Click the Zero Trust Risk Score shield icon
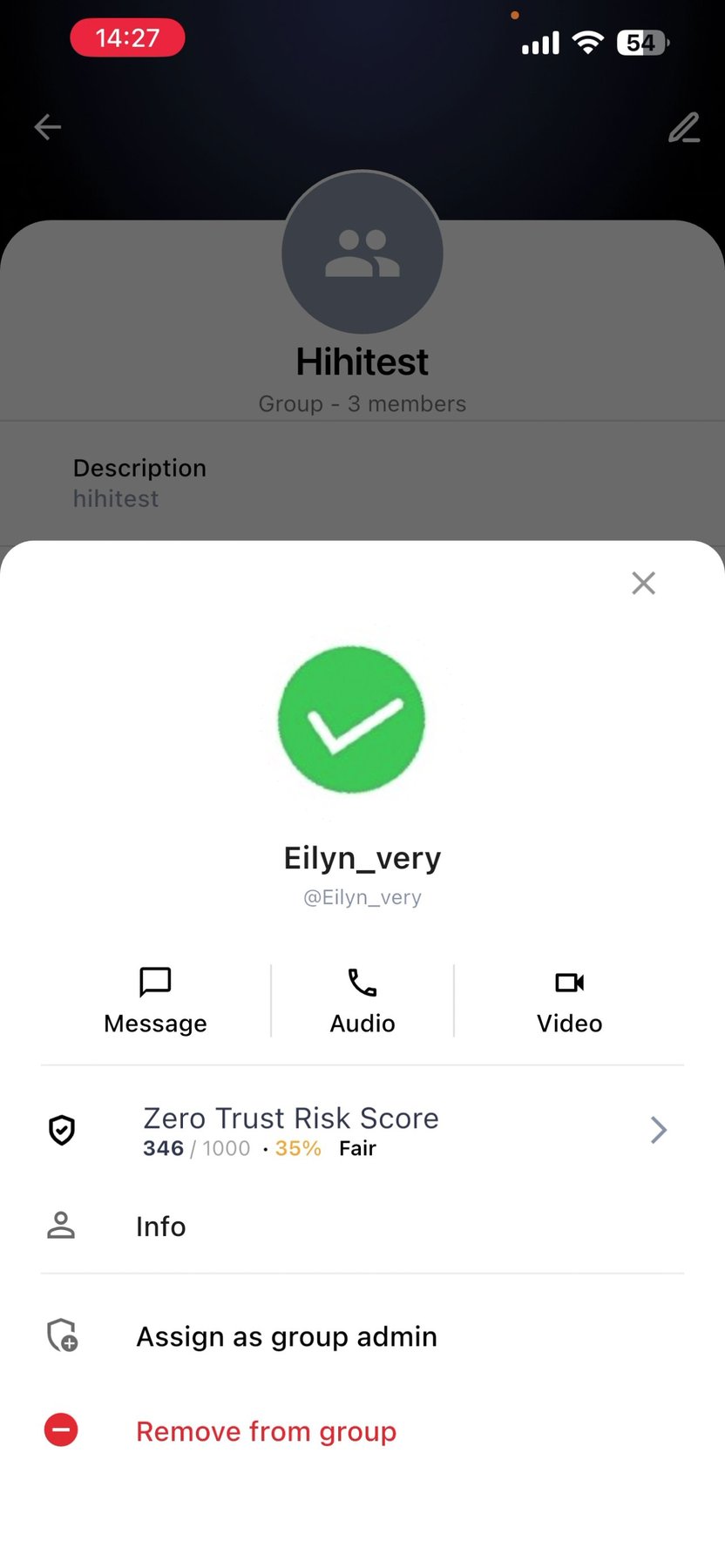 tap(61, 1130)
